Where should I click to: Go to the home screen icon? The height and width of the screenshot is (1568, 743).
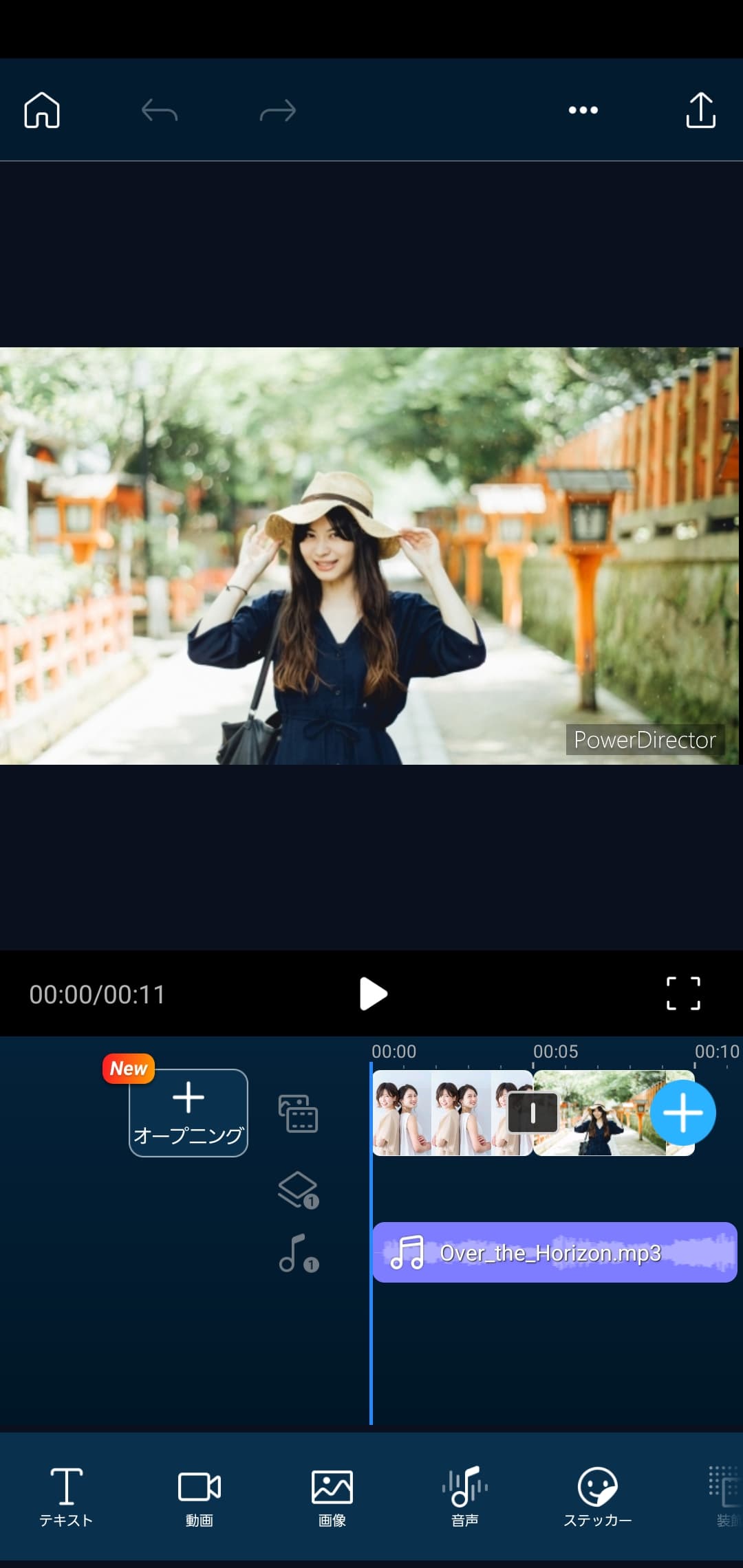[42, 110]
